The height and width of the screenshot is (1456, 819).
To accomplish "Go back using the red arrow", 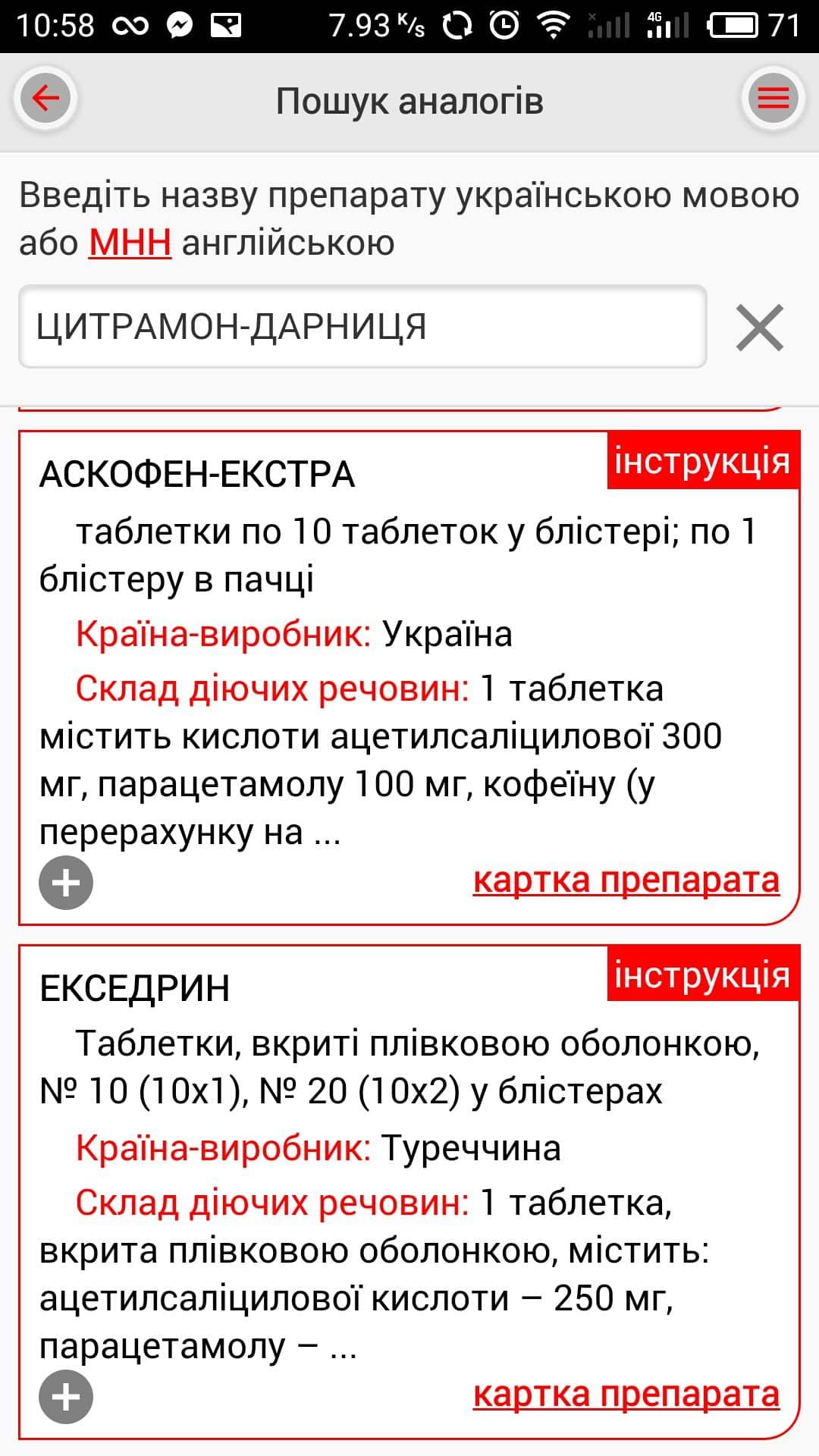I will (45, 99).
